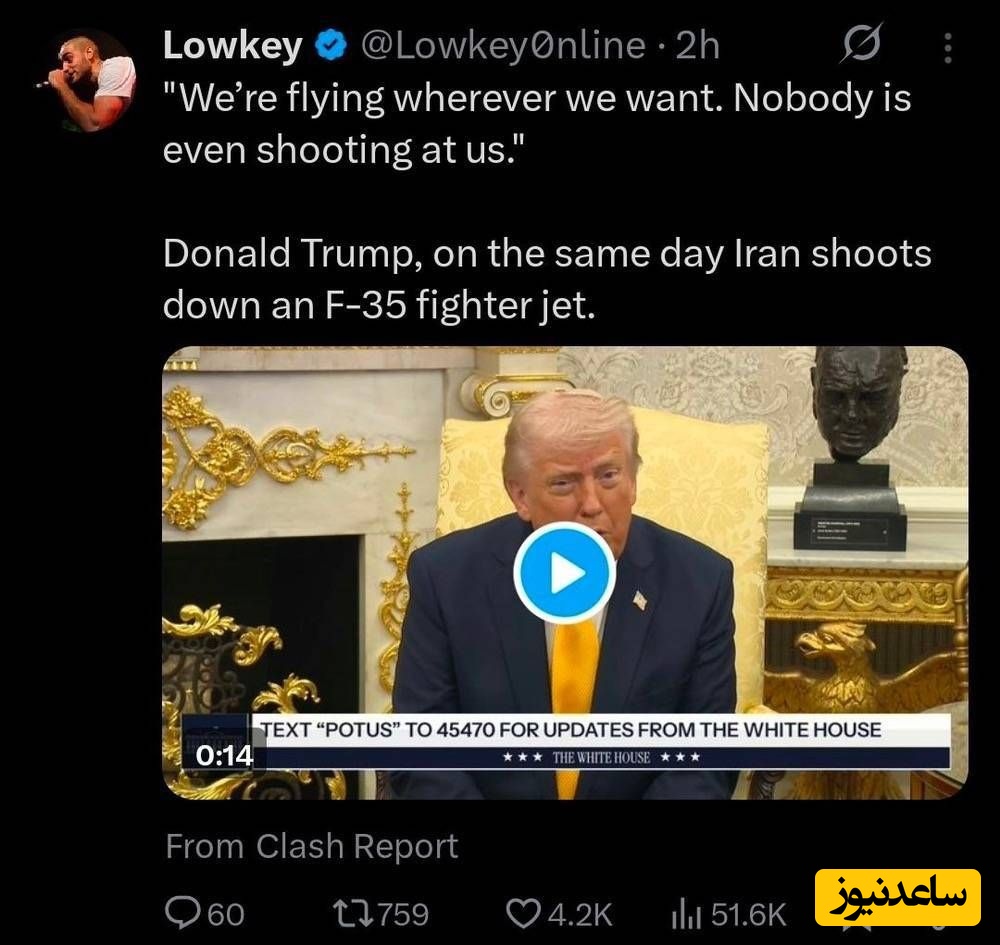This screenshot has width=1000, height=945.
Task: Repost Lowkey's tweet
Action: click(x=379, y=913)
